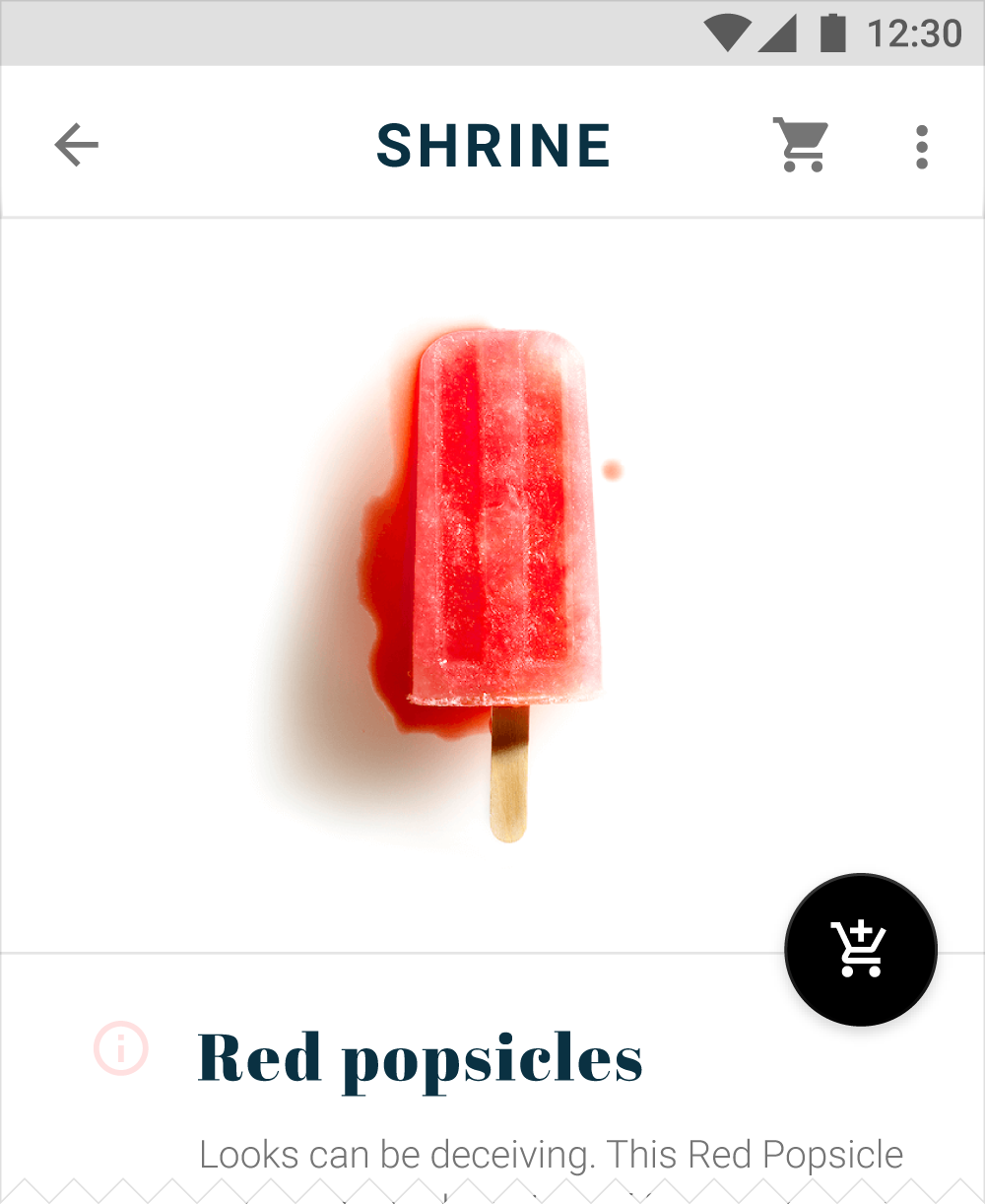
Task: Go back using the arrow icon
Action: [76, 146]
